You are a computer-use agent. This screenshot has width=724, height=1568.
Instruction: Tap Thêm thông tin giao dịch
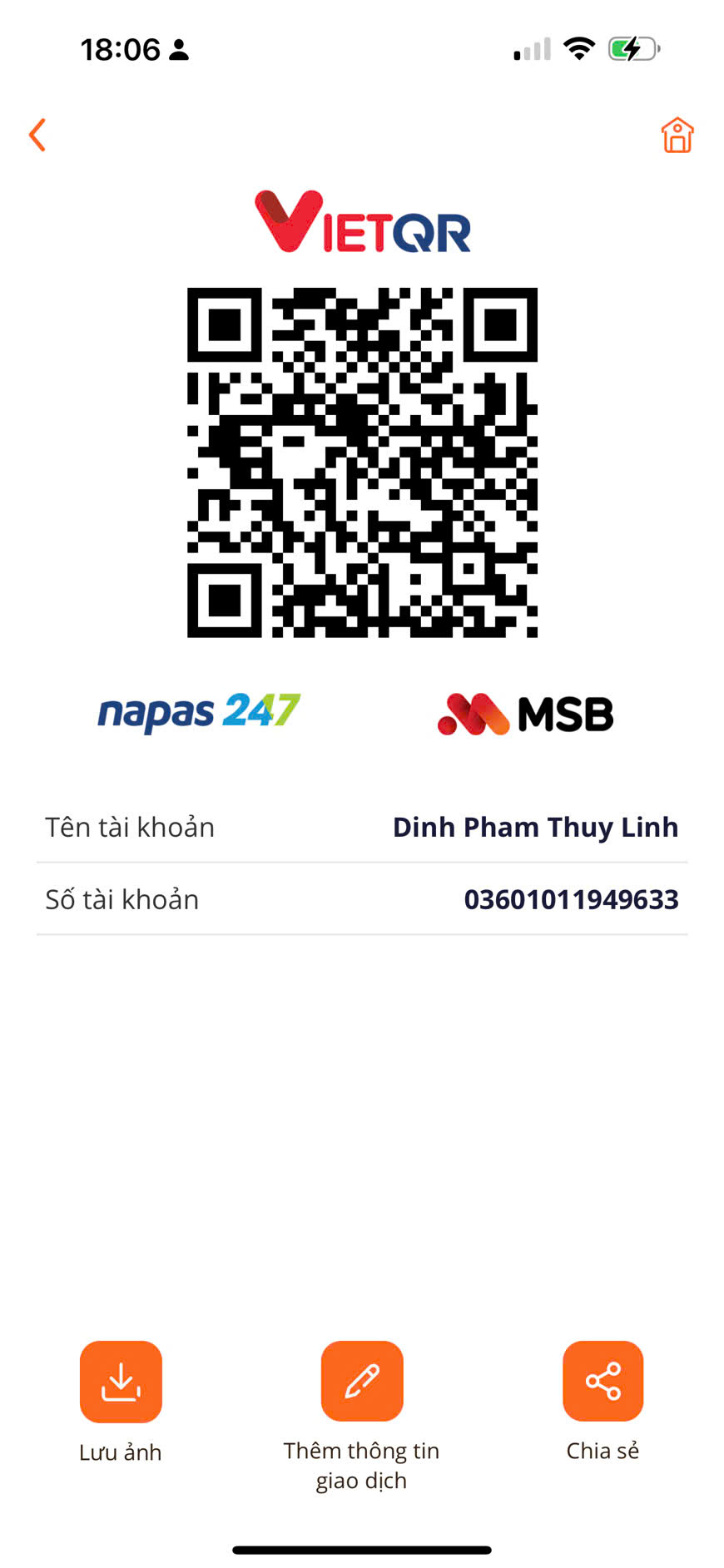coord(362,1381)
